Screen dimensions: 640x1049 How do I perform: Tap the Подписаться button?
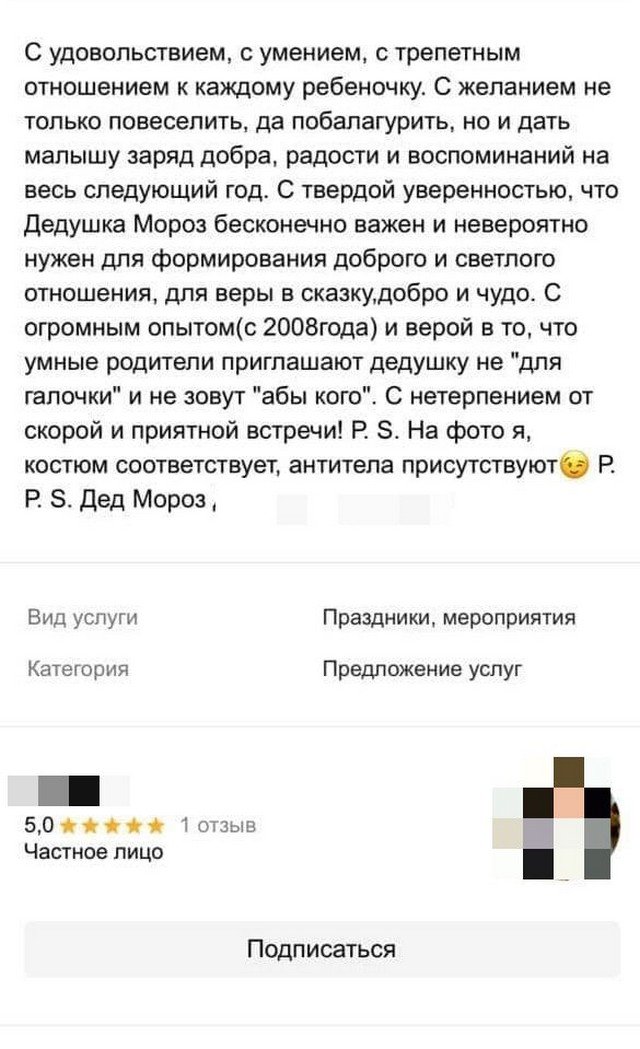[x=321, y=949]
